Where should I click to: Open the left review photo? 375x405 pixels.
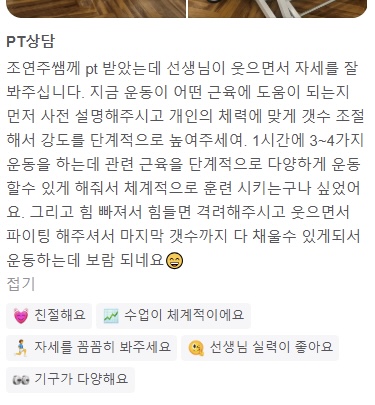coord(96,9)
